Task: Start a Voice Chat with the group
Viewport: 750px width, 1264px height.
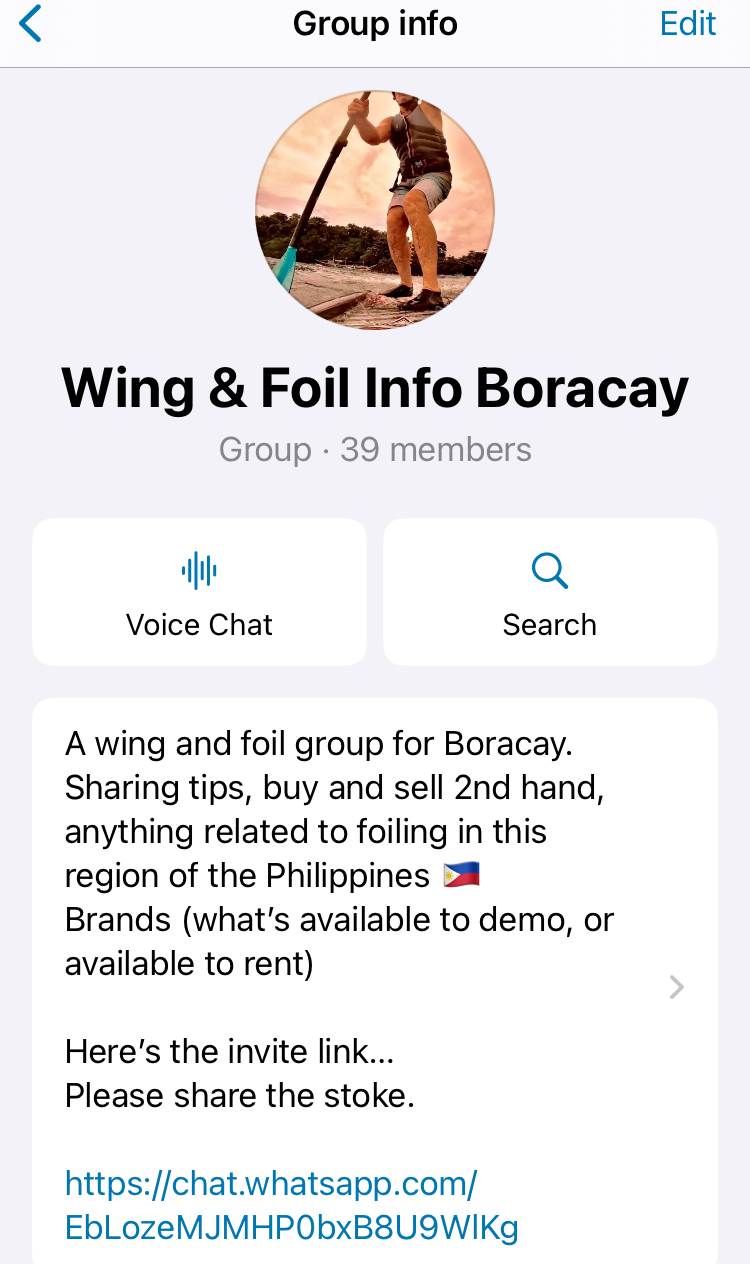Action: 199,592
